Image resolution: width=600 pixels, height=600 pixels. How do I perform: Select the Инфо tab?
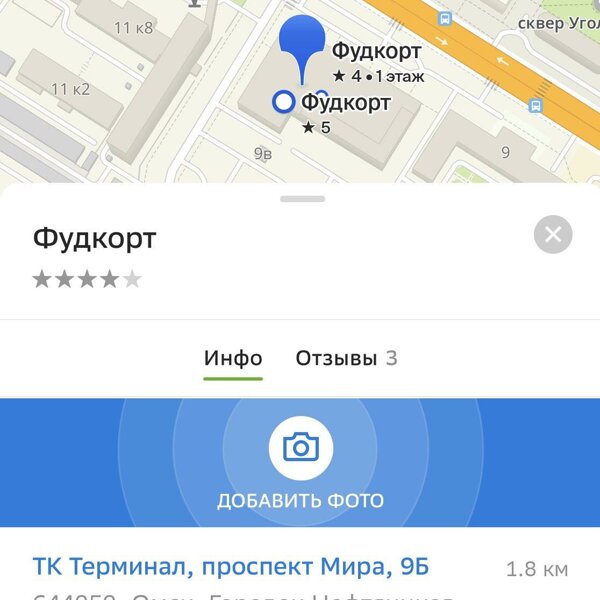233,358
